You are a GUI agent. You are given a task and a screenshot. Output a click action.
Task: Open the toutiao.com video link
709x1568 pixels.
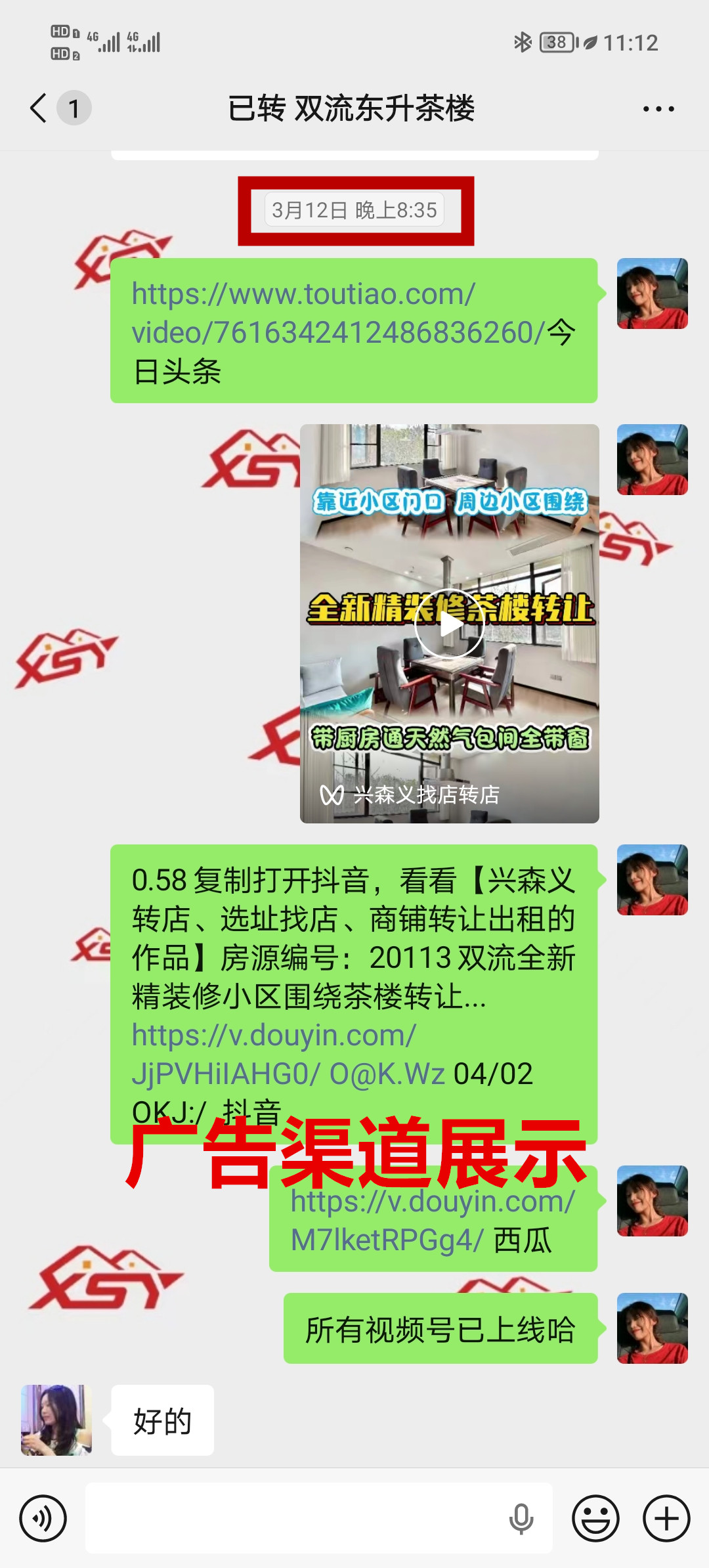coord(303,314)
